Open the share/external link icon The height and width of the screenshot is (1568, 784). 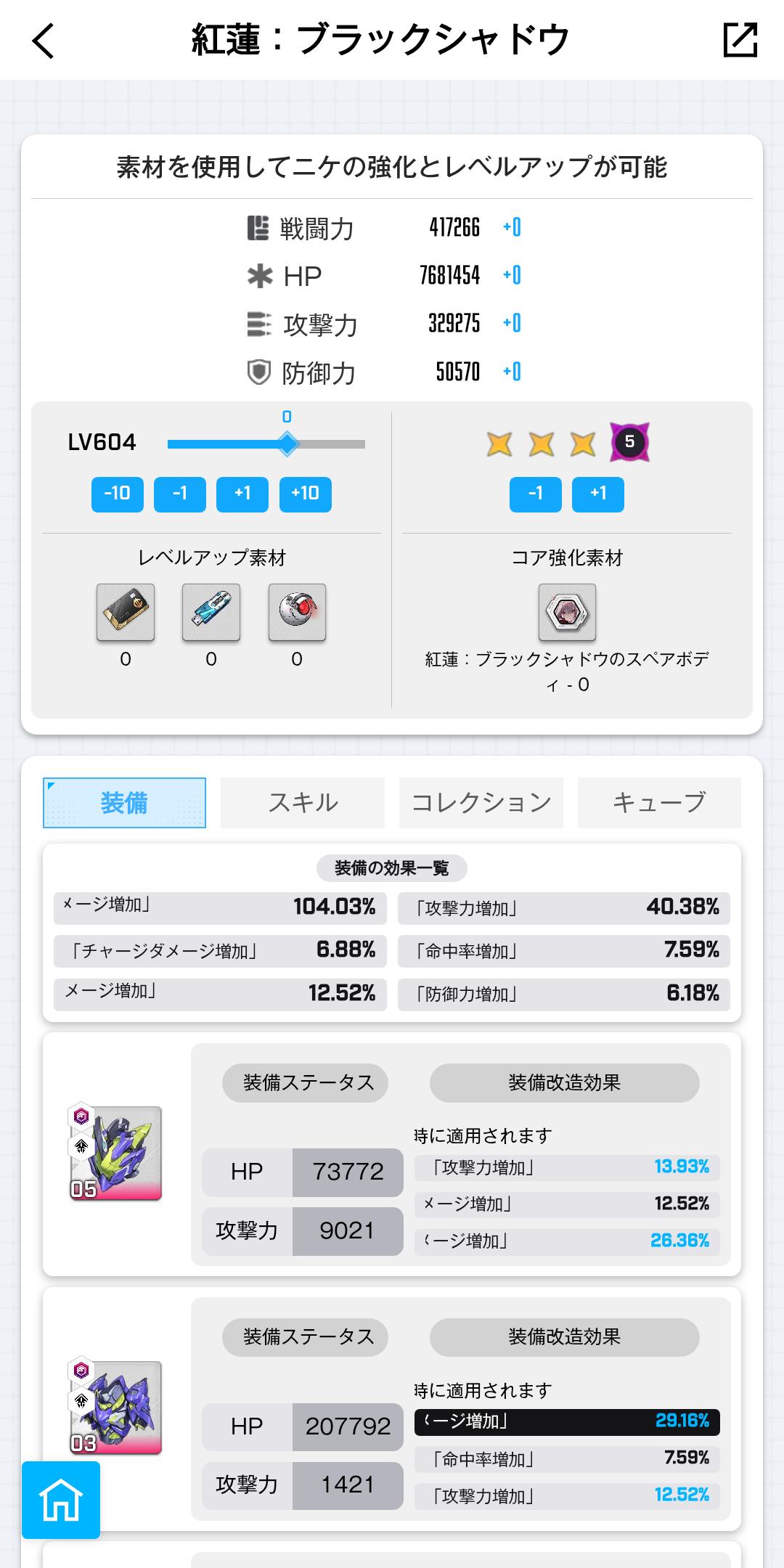click(740, 40)
